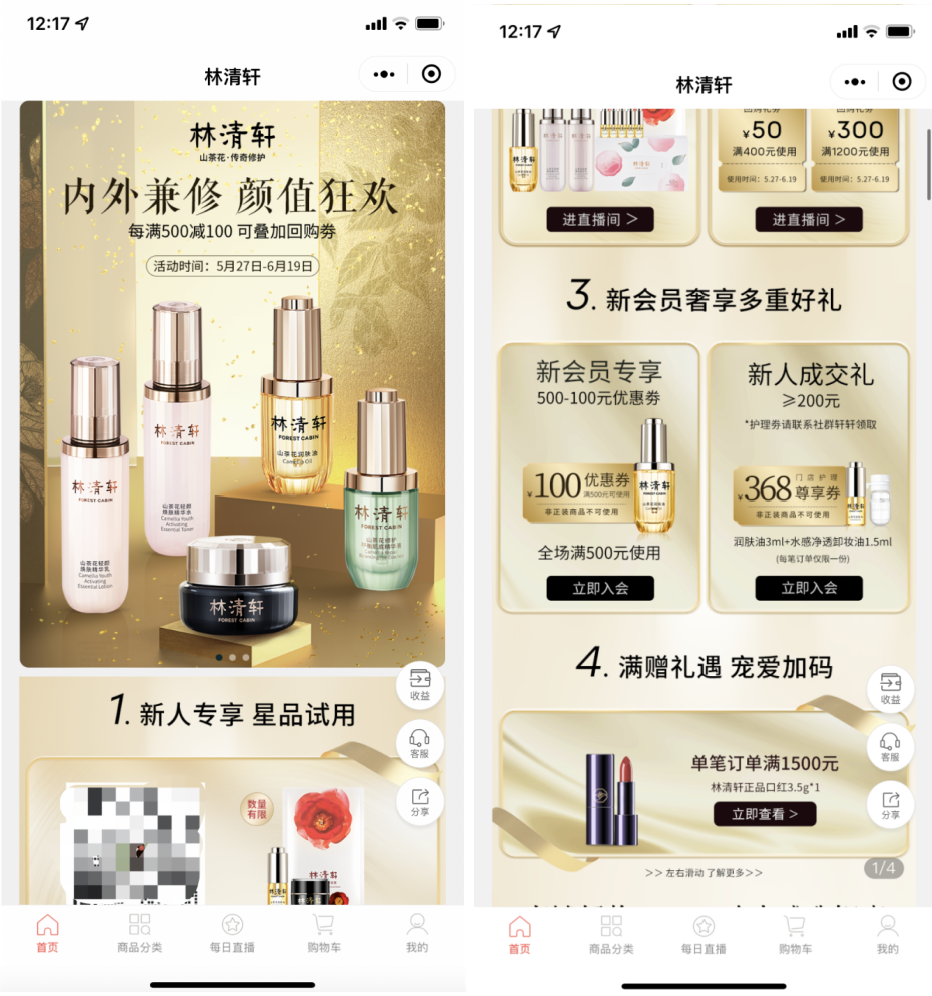Tap 立即入会 under 新人成交礼 card
This screenshot has height=996, width=932.
pyautogui.click(x=810, y=588)
